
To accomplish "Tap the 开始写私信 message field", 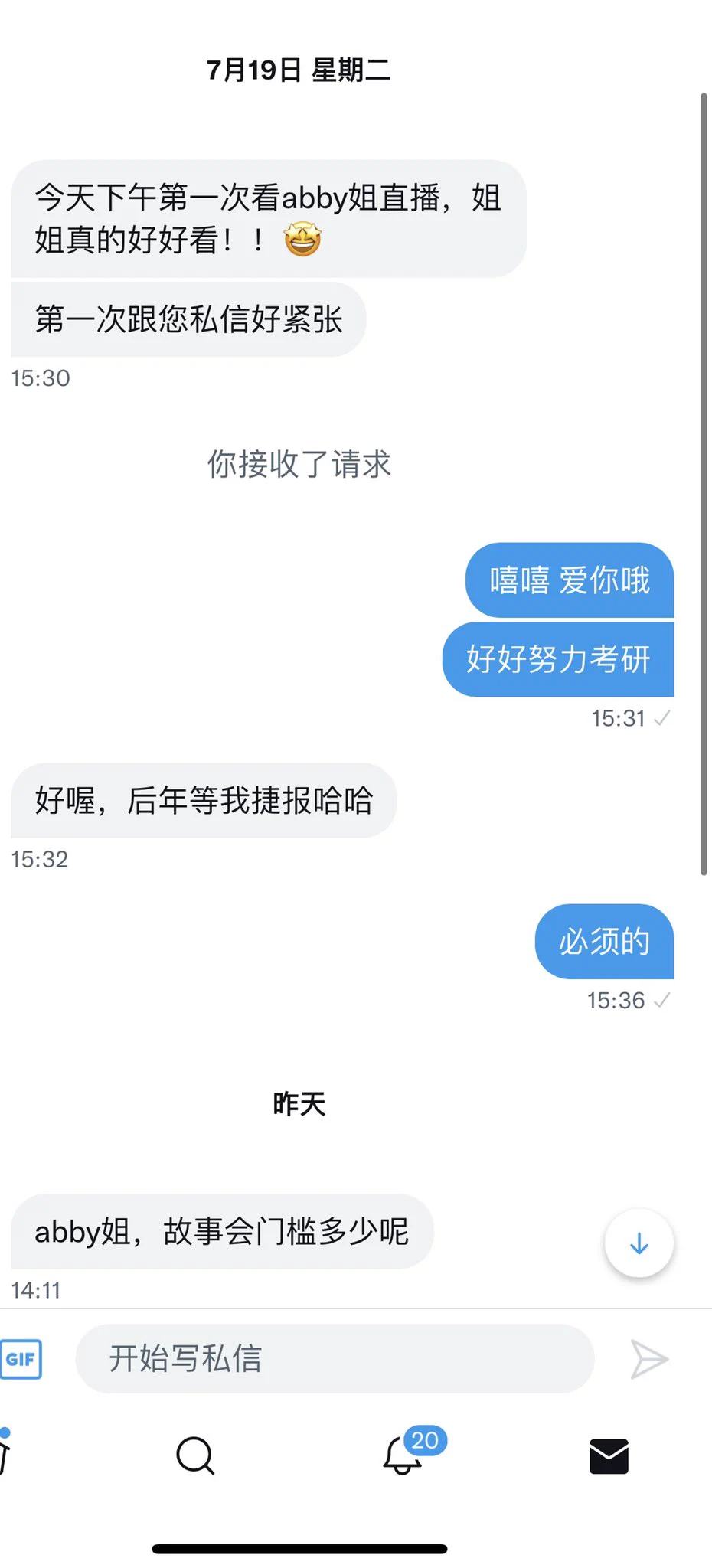I will coord(335,1359).
